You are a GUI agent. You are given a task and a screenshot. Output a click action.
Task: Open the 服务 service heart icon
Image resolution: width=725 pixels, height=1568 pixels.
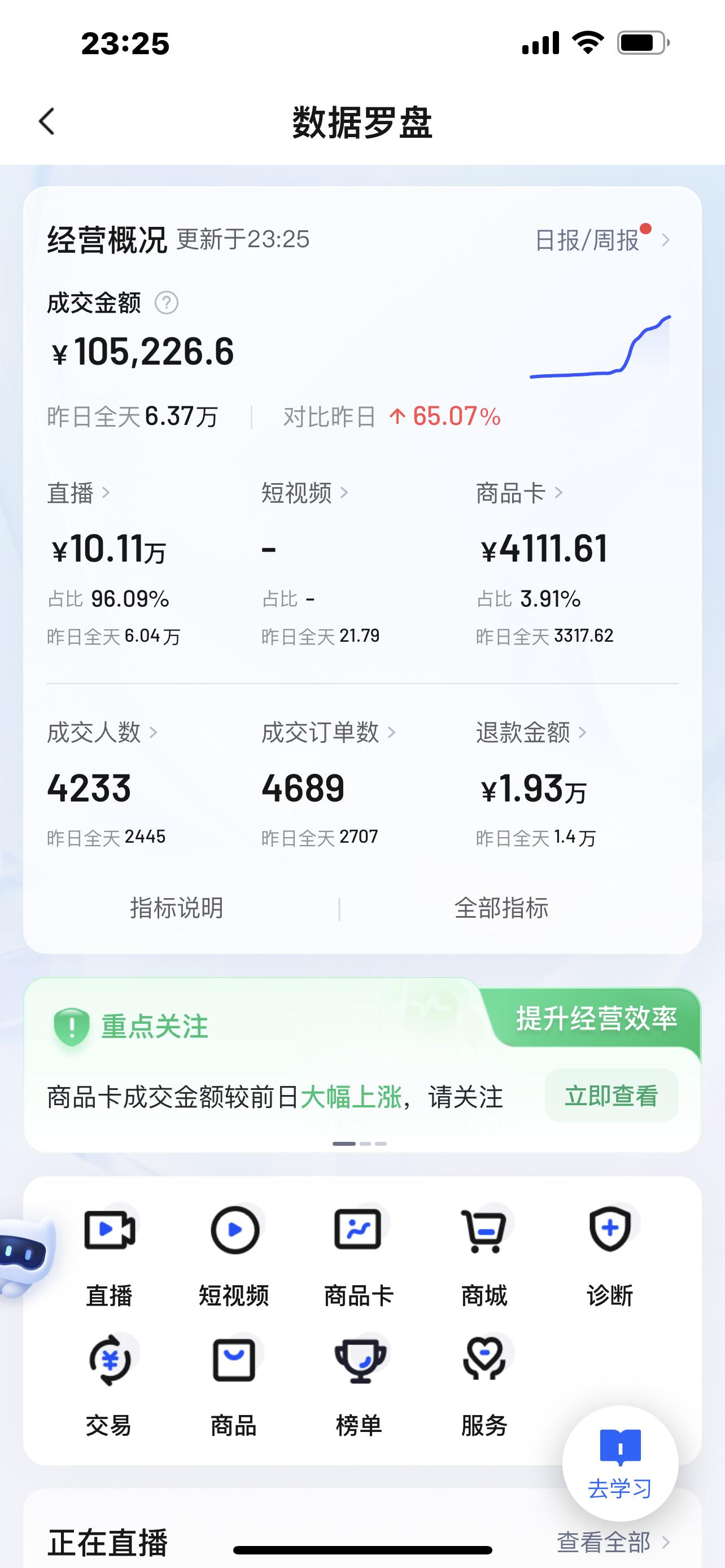[484, 1362]
